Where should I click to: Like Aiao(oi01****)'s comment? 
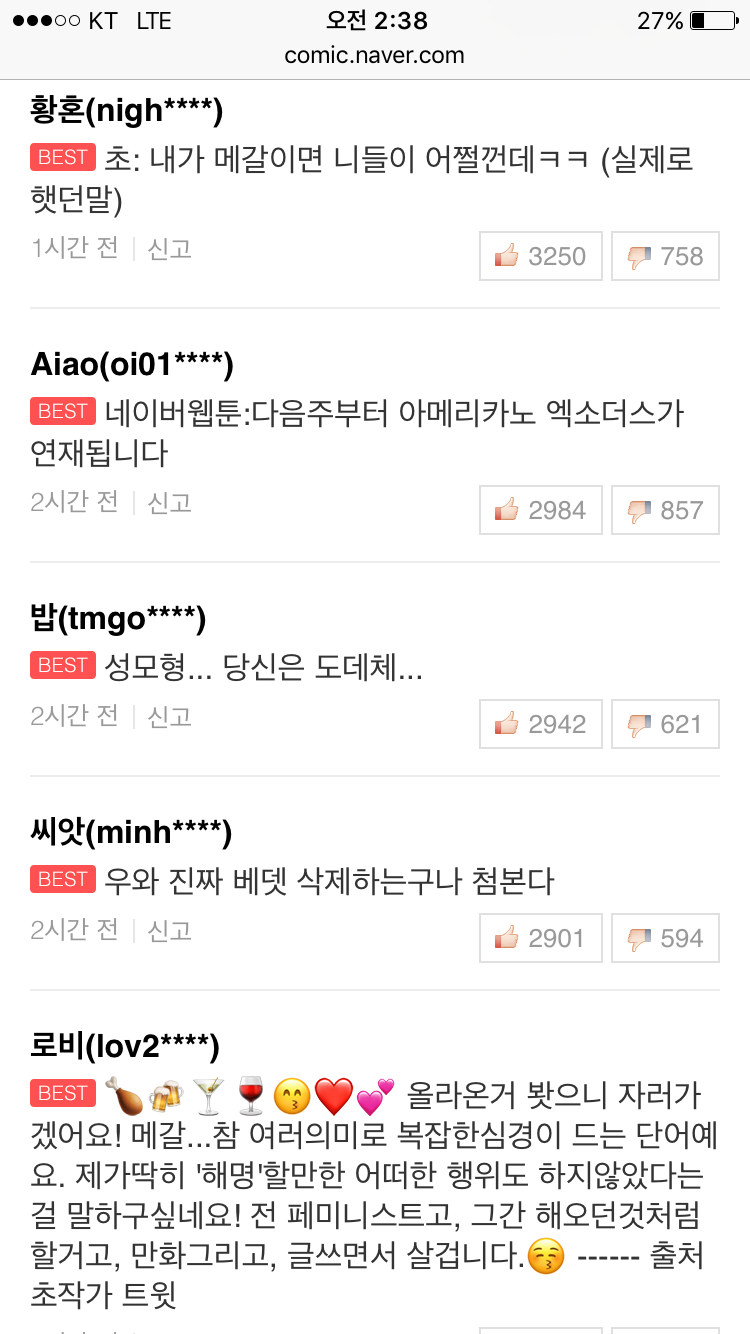click(x=541, y=510)
